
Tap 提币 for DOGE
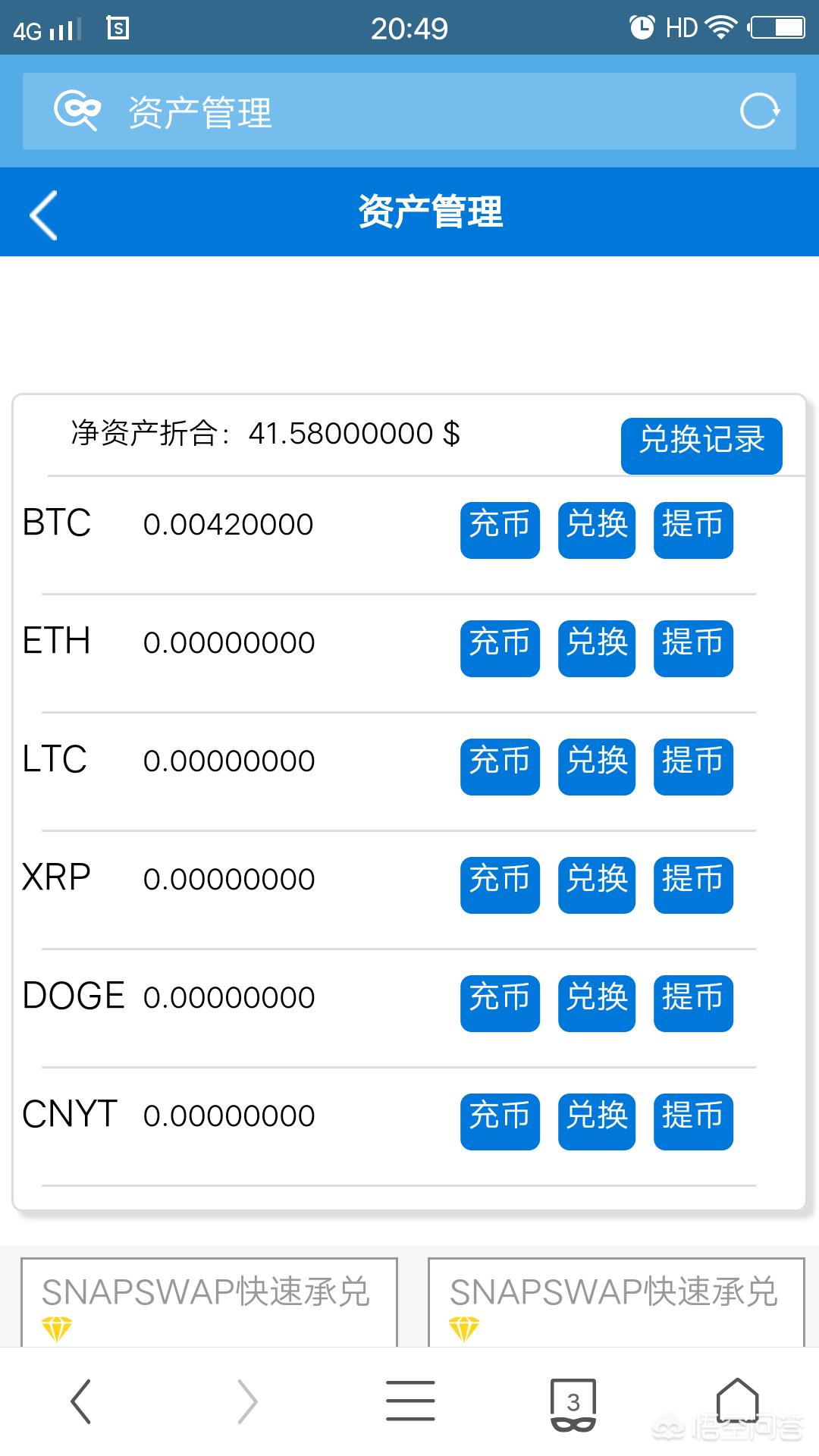click(693, 1003)
